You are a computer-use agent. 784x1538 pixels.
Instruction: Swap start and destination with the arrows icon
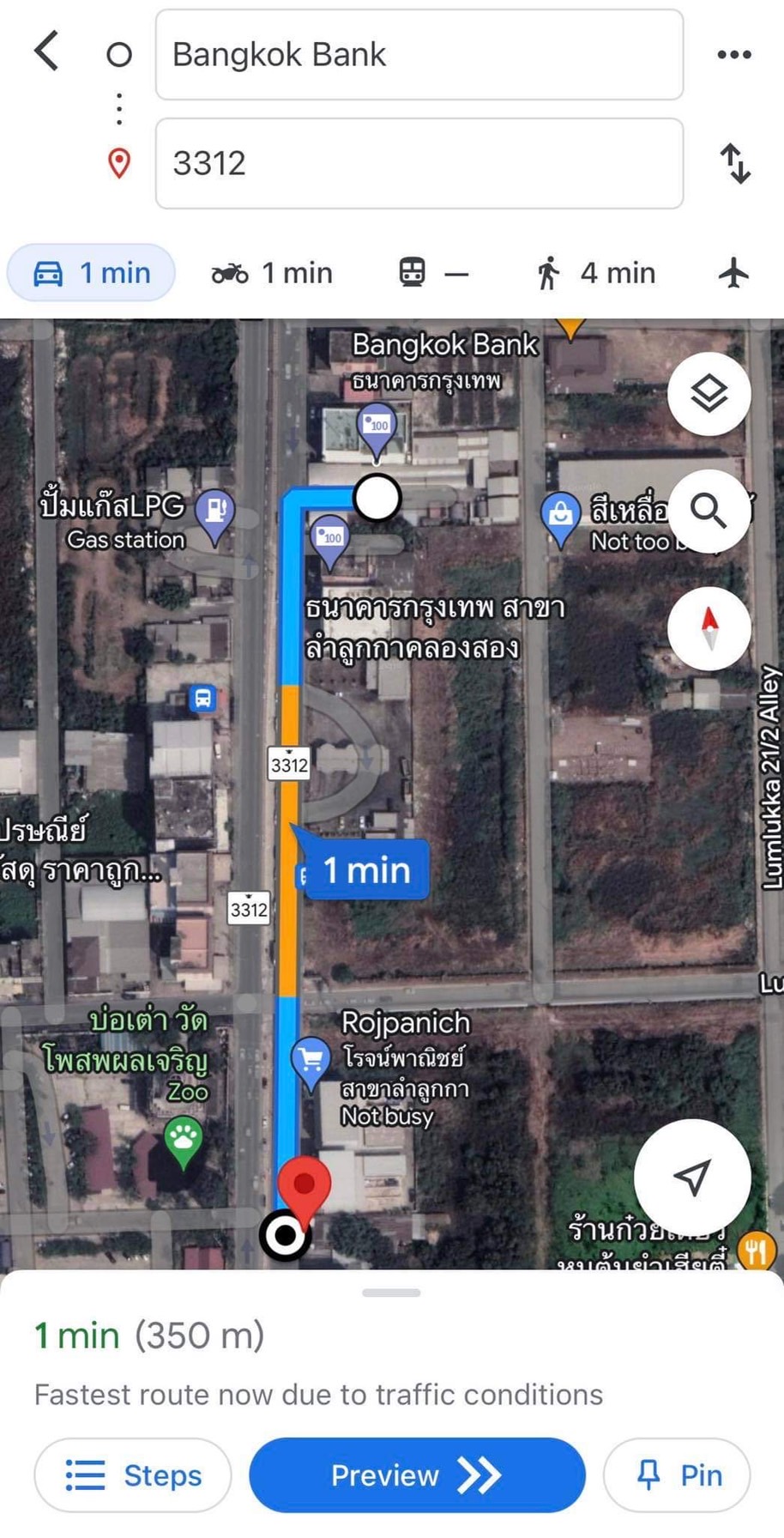click(x=734, y=165)
